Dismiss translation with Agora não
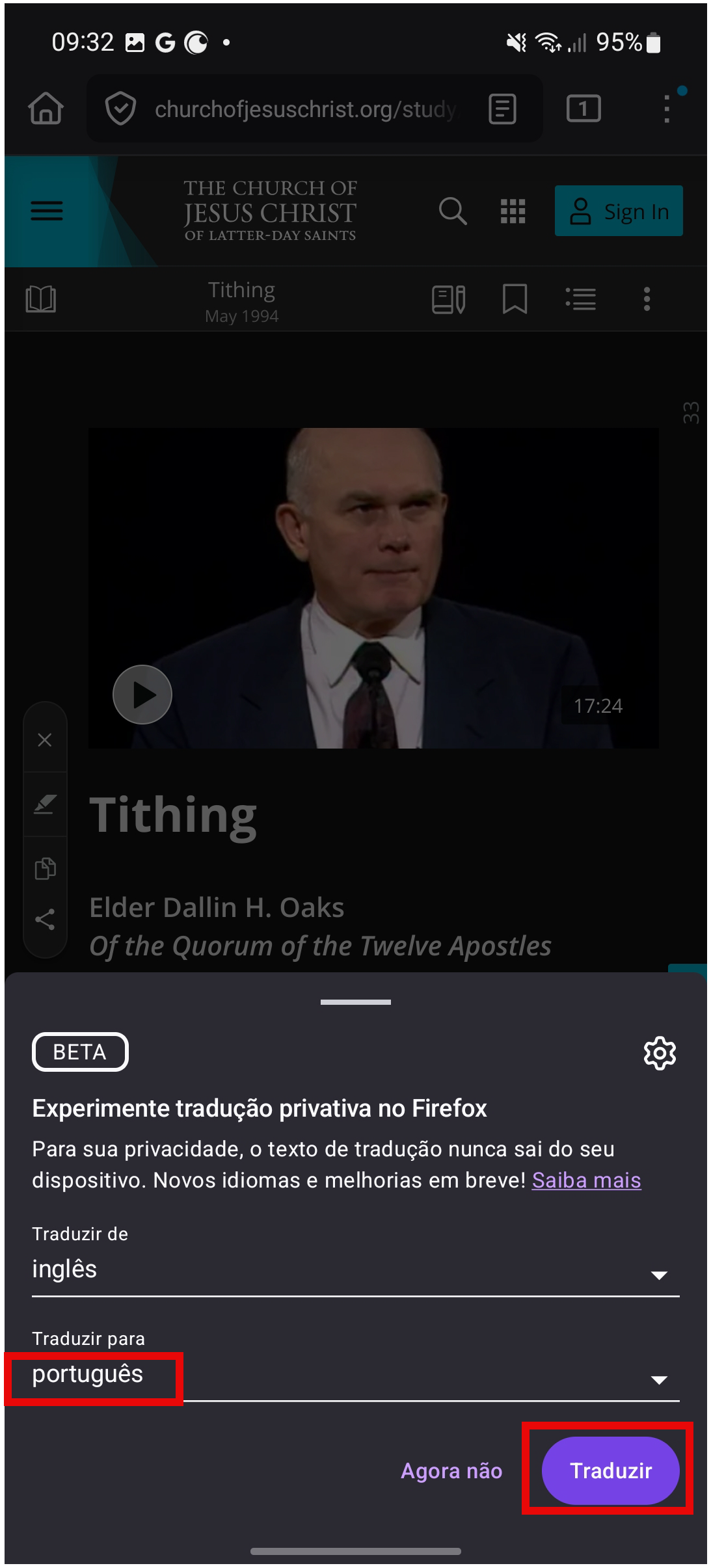Image resolution: width=711 pixels, height=1568 pixels. (451, 1470)
